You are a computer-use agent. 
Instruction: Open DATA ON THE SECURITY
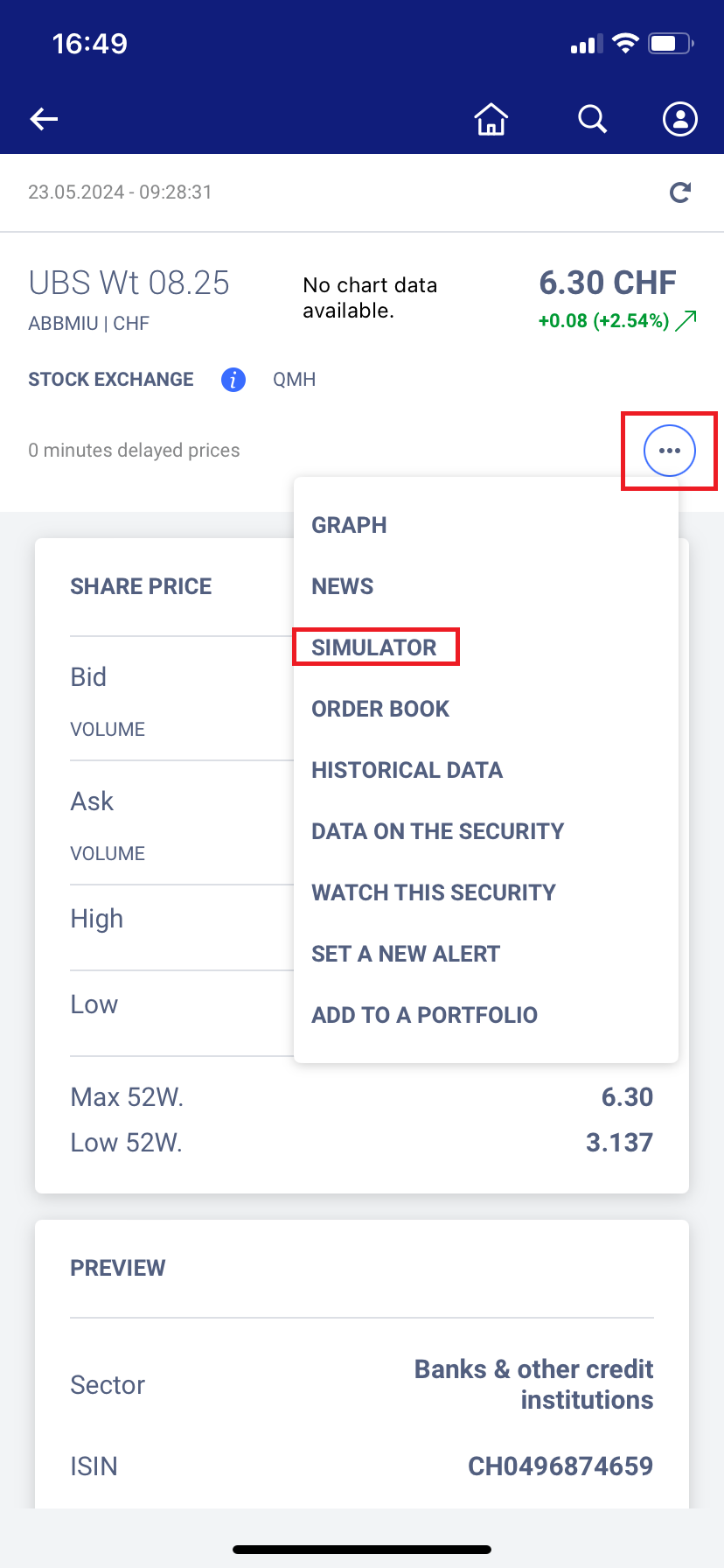[438, 831]
